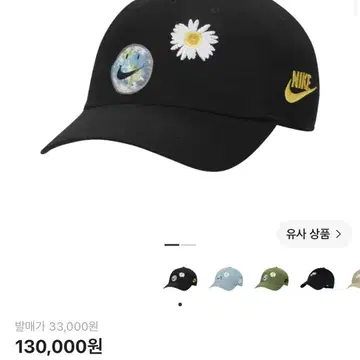360x360 pixels.
Task: Jump to the second product image indicator
Action: coord(189,245)
